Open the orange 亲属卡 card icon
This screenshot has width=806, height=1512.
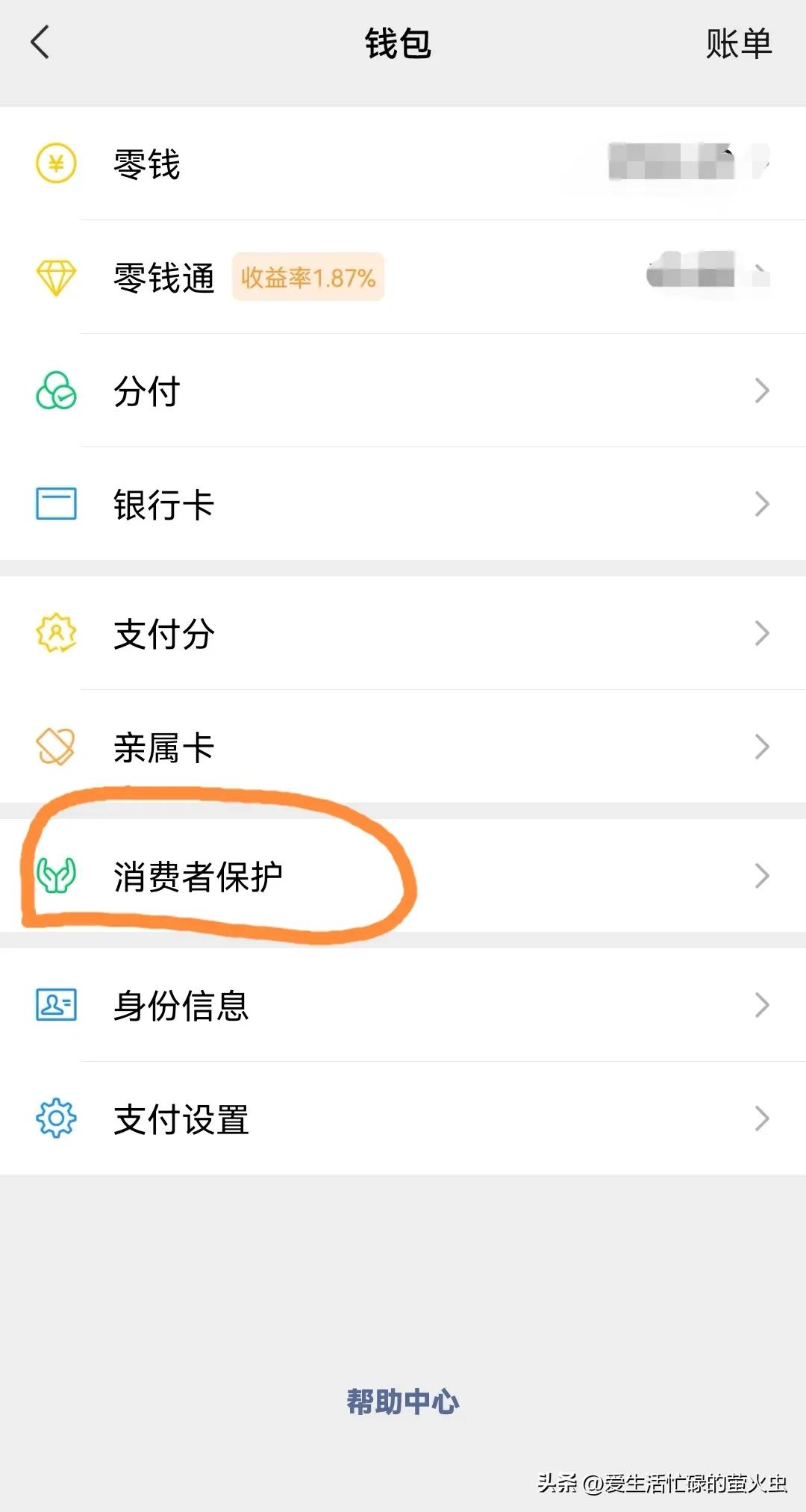[x=54, y=745]
